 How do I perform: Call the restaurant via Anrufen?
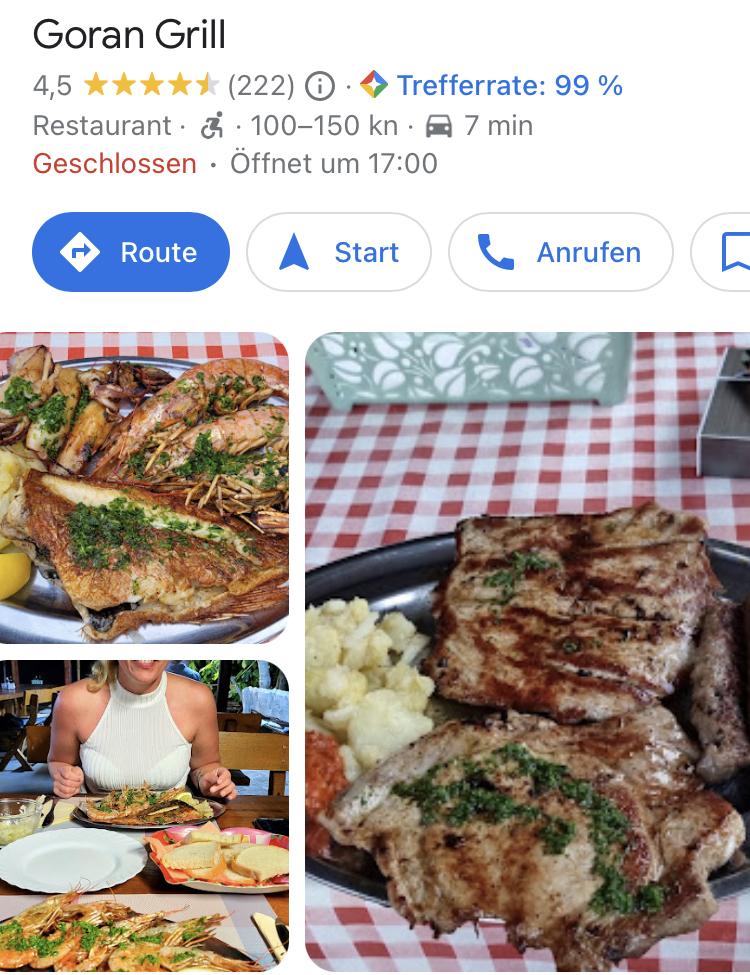coord(560,252)
